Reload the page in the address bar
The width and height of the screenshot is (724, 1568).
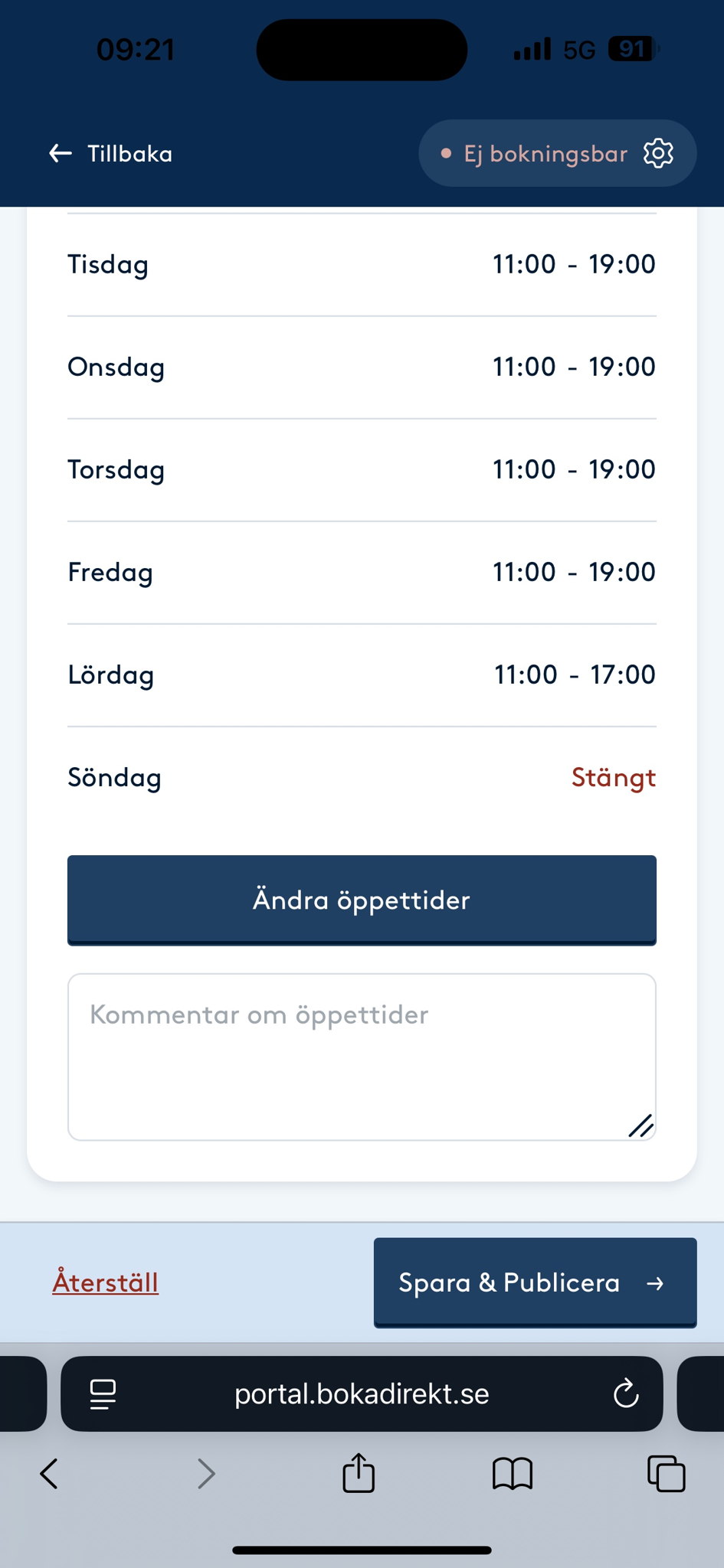point(626,1394)
